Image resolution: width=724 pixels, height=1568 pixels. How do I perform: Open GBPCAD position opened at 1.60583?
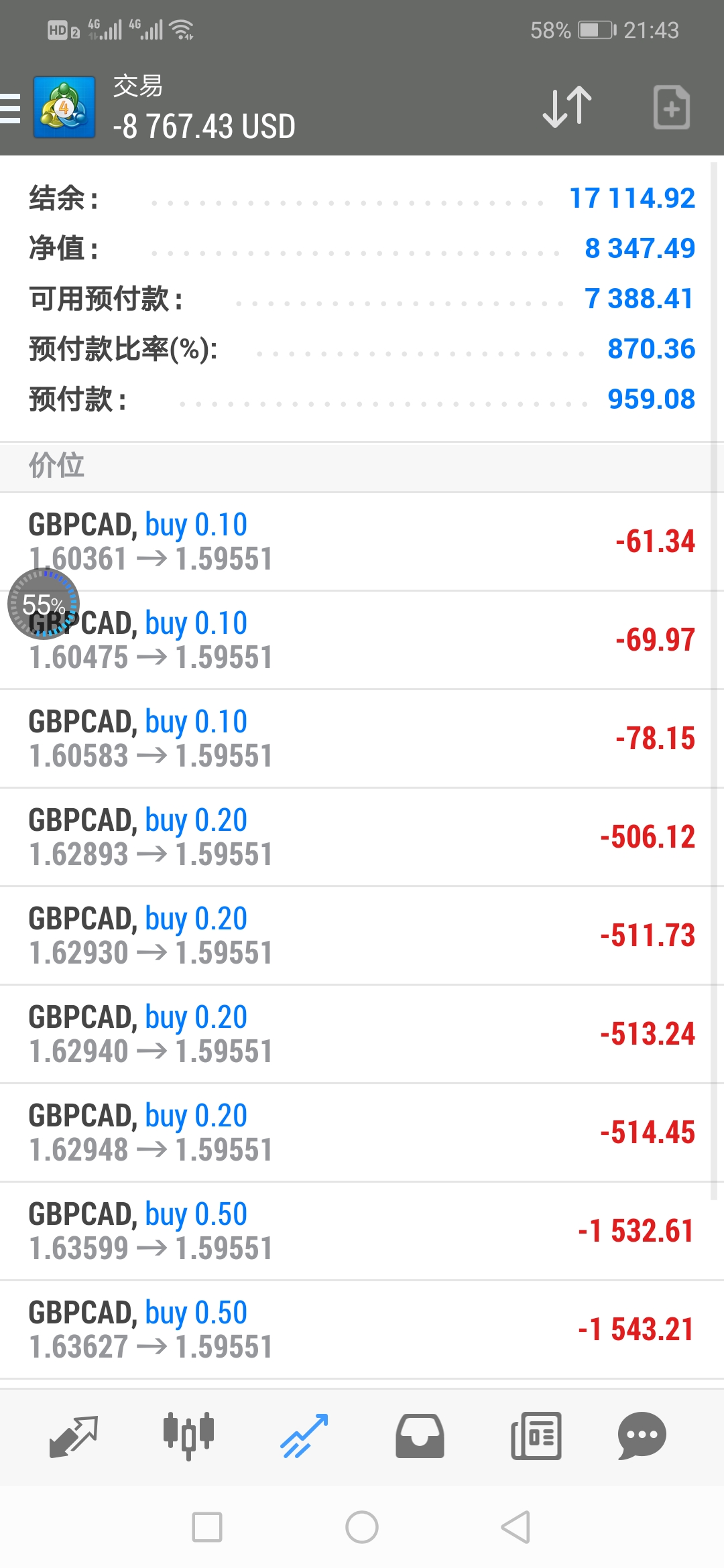(x=362, y=738)
